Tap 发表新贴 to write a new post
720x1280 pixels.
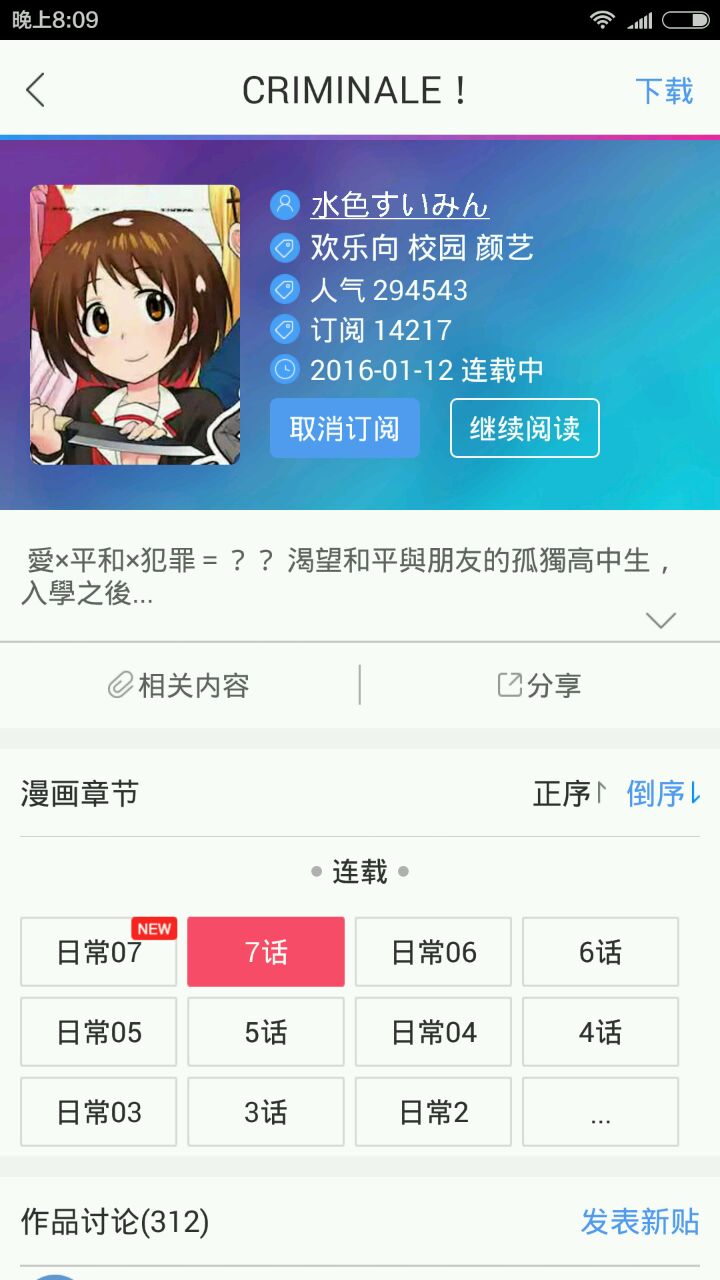point(640,1221)
